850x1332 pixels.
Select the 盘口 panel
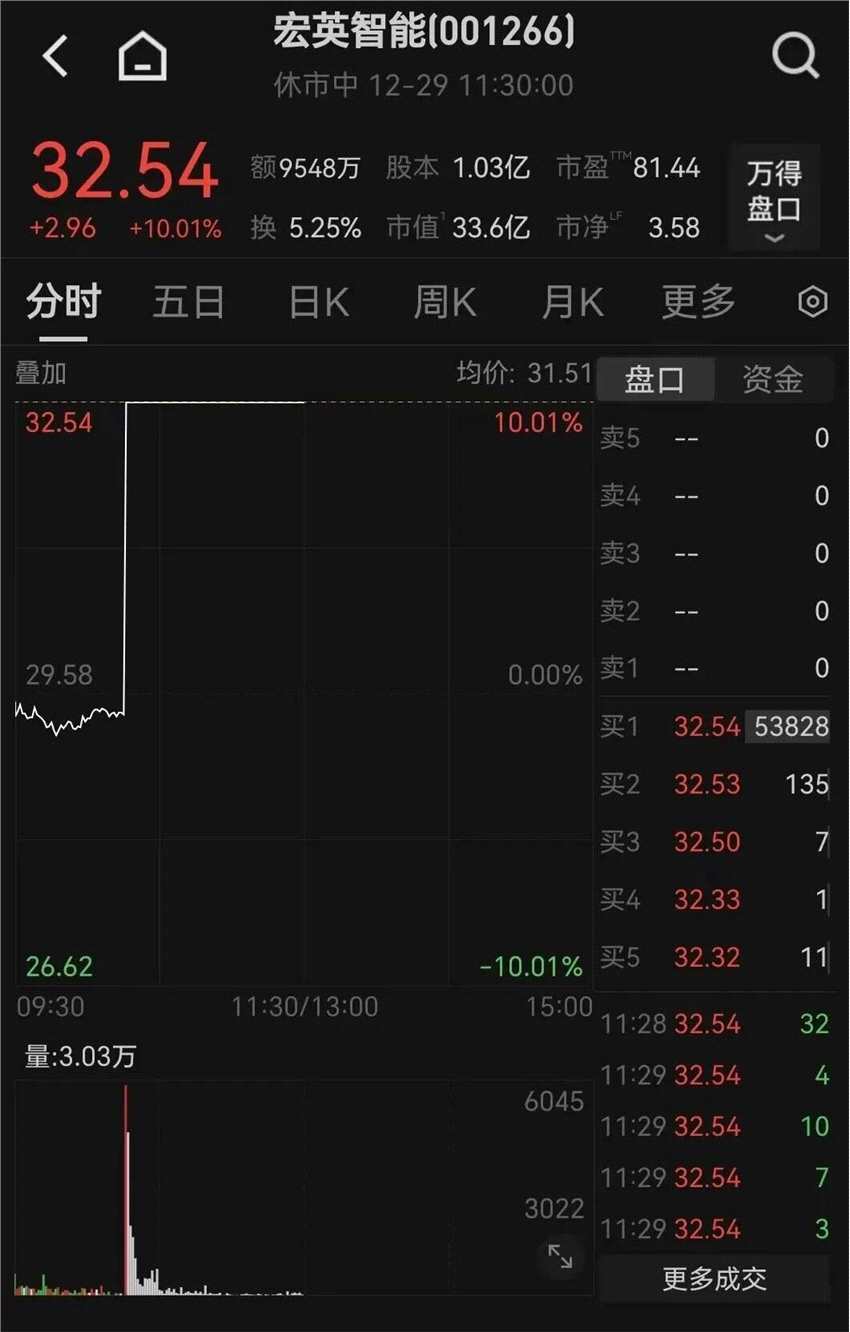click(655, 380)
